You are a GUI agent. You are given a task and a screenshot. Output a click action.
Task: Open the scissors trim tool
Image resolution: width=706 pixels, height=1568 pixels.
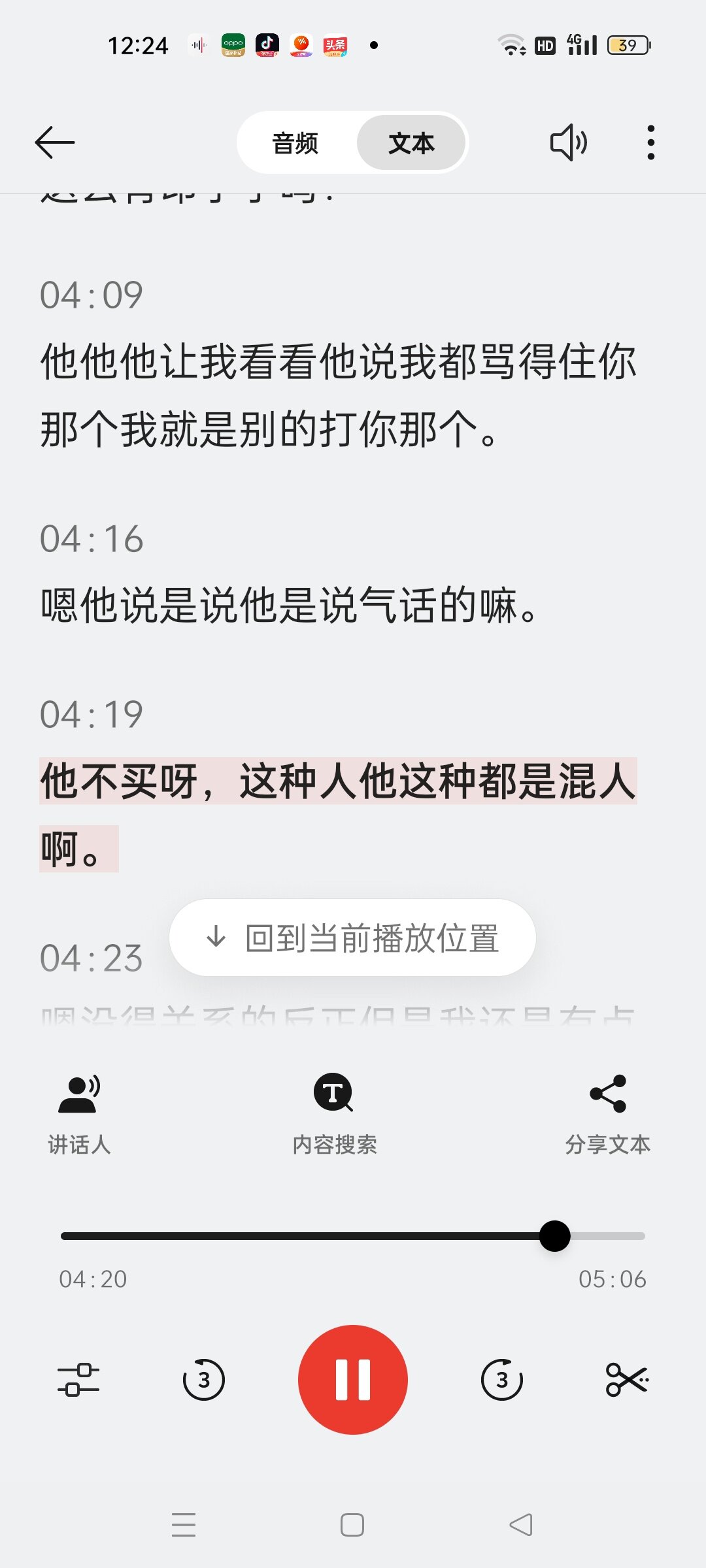[x=627, y=1380]
